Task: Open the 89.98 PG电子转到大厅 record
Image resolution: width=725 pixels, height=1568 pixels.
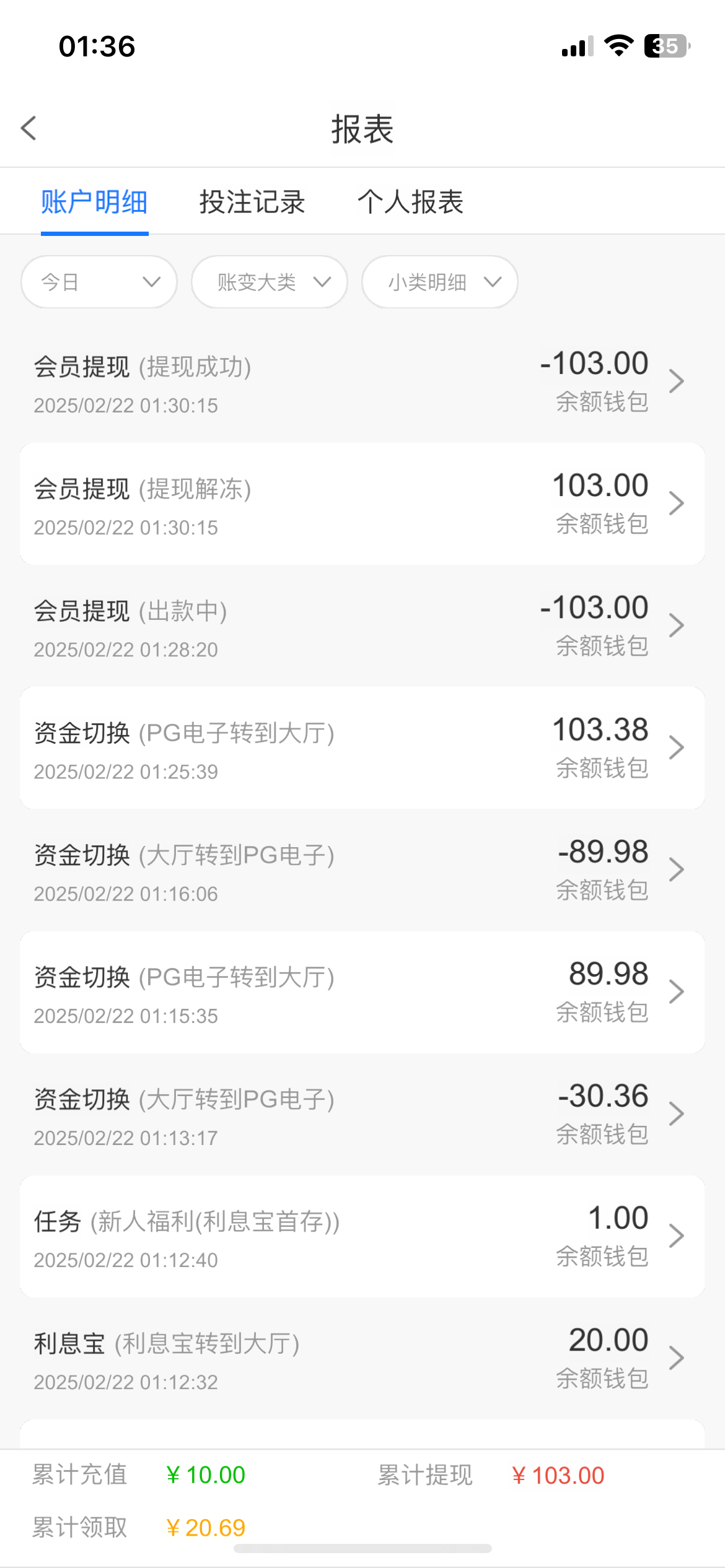Action: pos(362,991)
